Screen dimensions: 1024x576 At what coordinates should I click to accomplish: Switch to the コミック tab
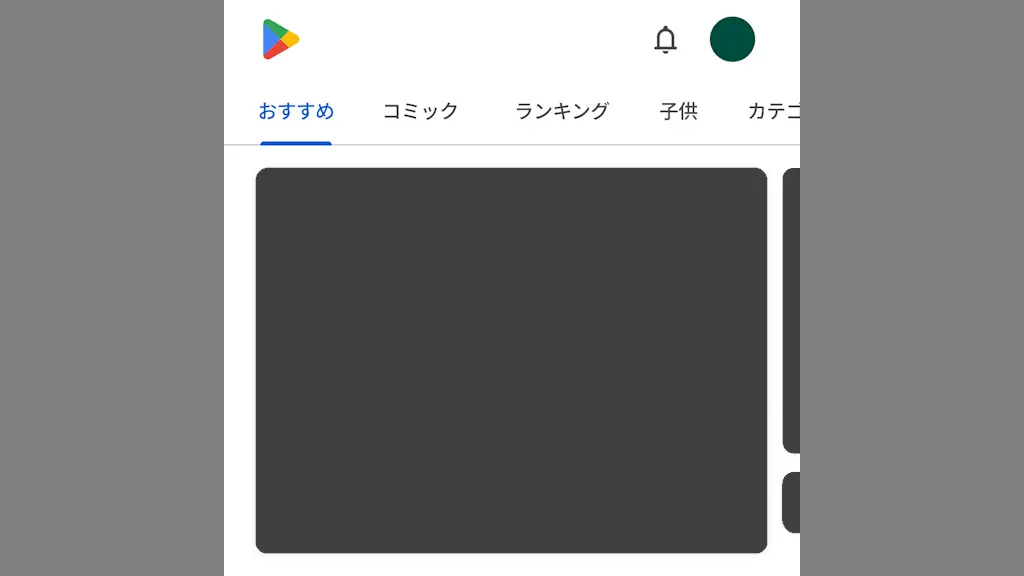coord(420,111)
